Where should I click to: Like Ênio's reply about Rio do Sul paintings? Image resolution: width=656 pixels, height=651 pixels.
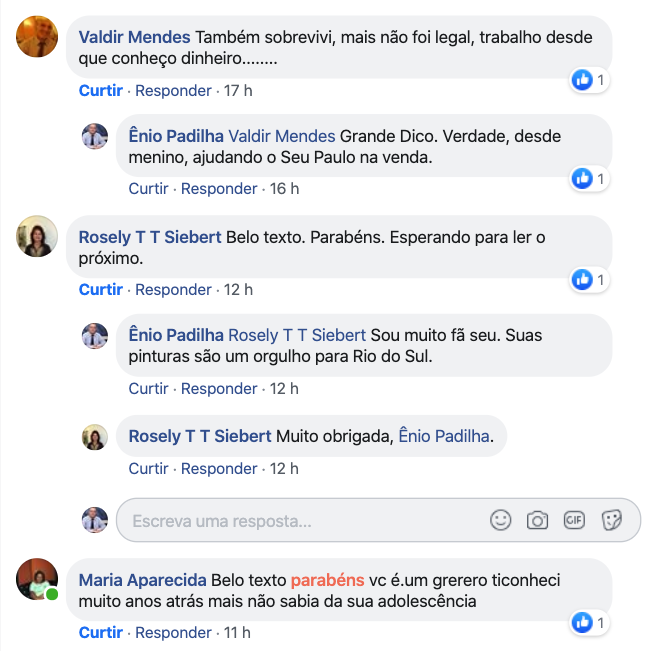click(x=148, y=389)
